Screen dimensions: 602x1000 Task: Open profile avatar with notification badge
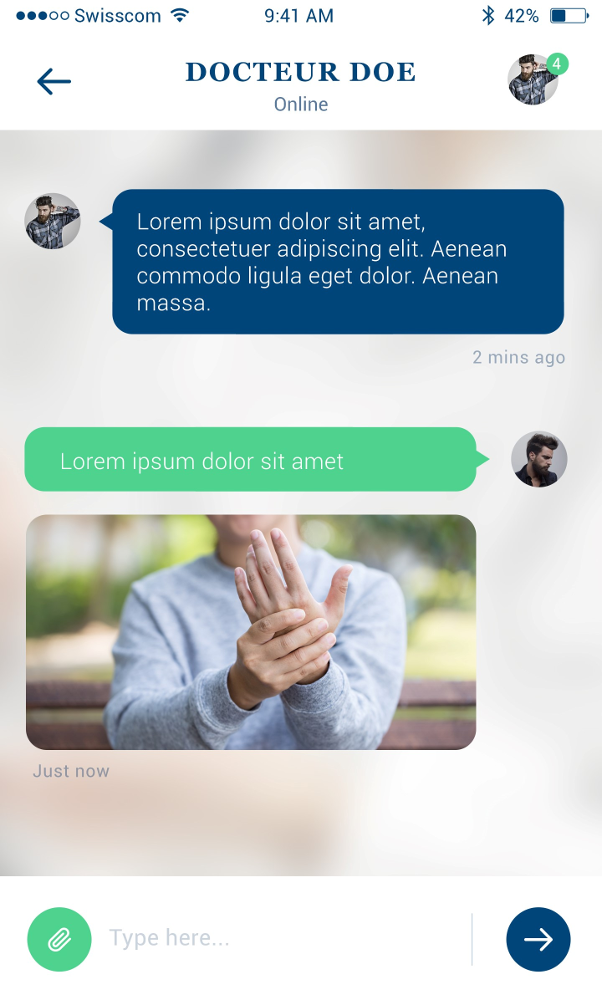pos(534,80)
